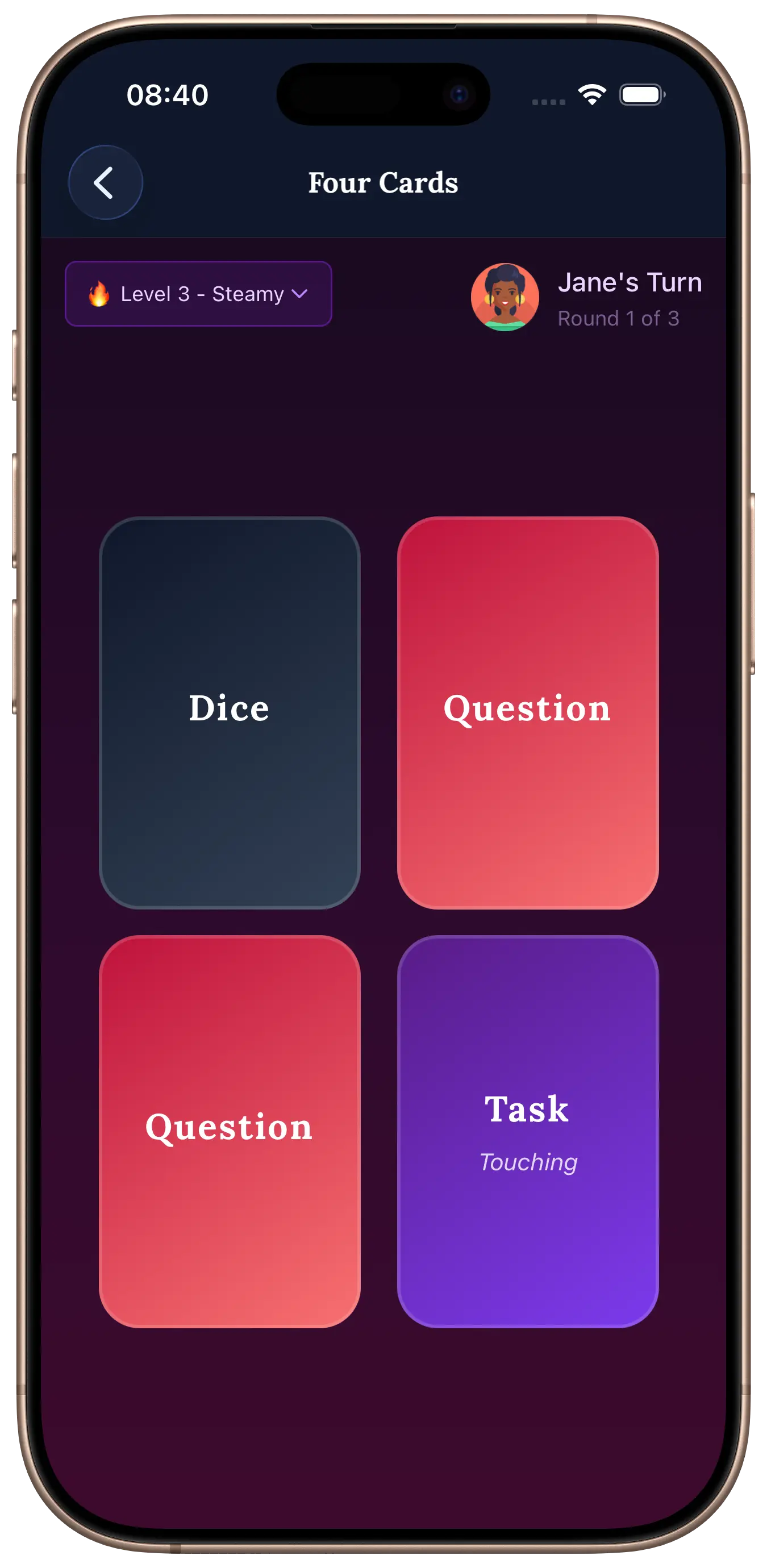Pick the Task Touching card
767x1568 pixels.
[528, 1131]
